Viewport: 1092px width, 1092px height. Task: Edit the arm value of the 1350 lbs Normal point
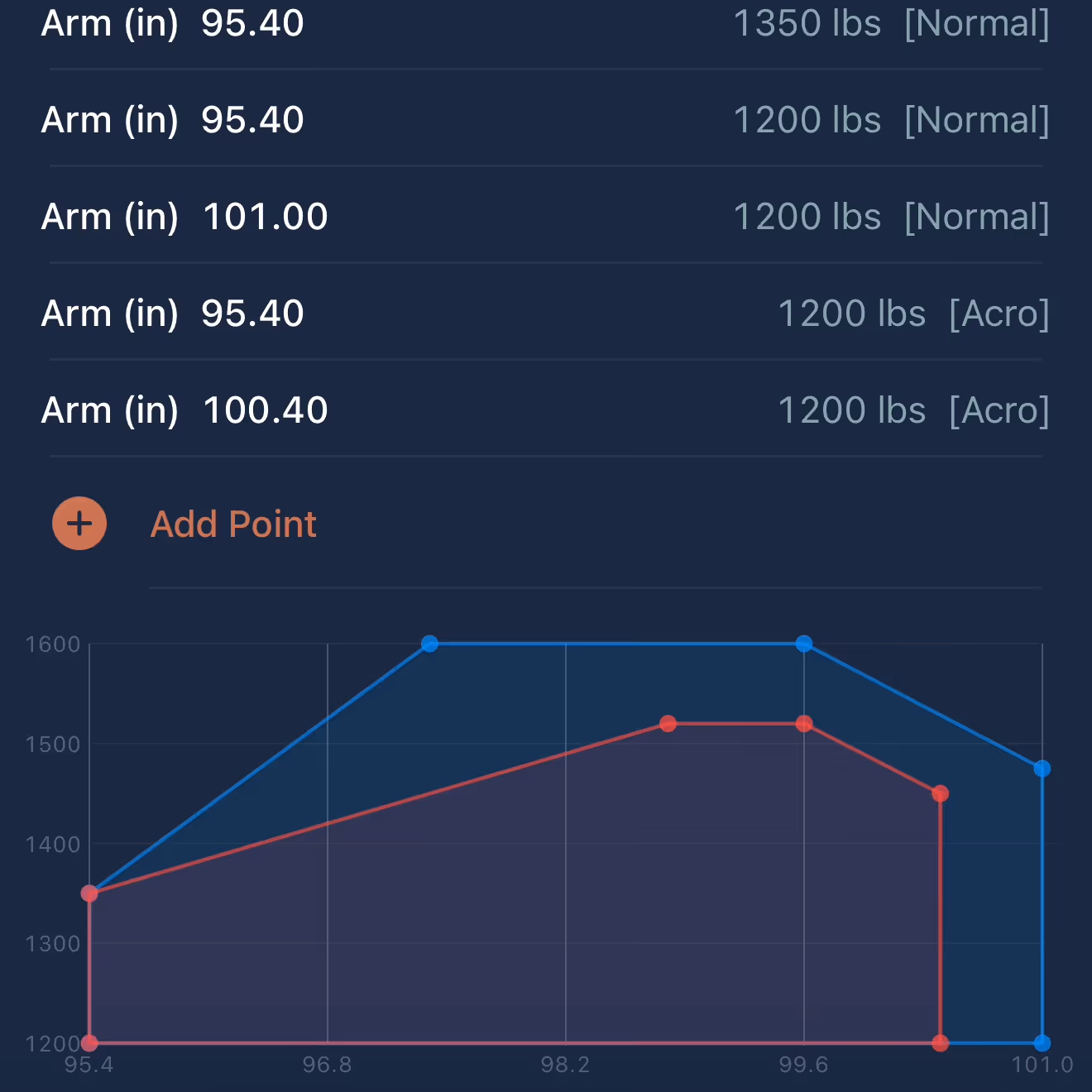tap(252, 24)
